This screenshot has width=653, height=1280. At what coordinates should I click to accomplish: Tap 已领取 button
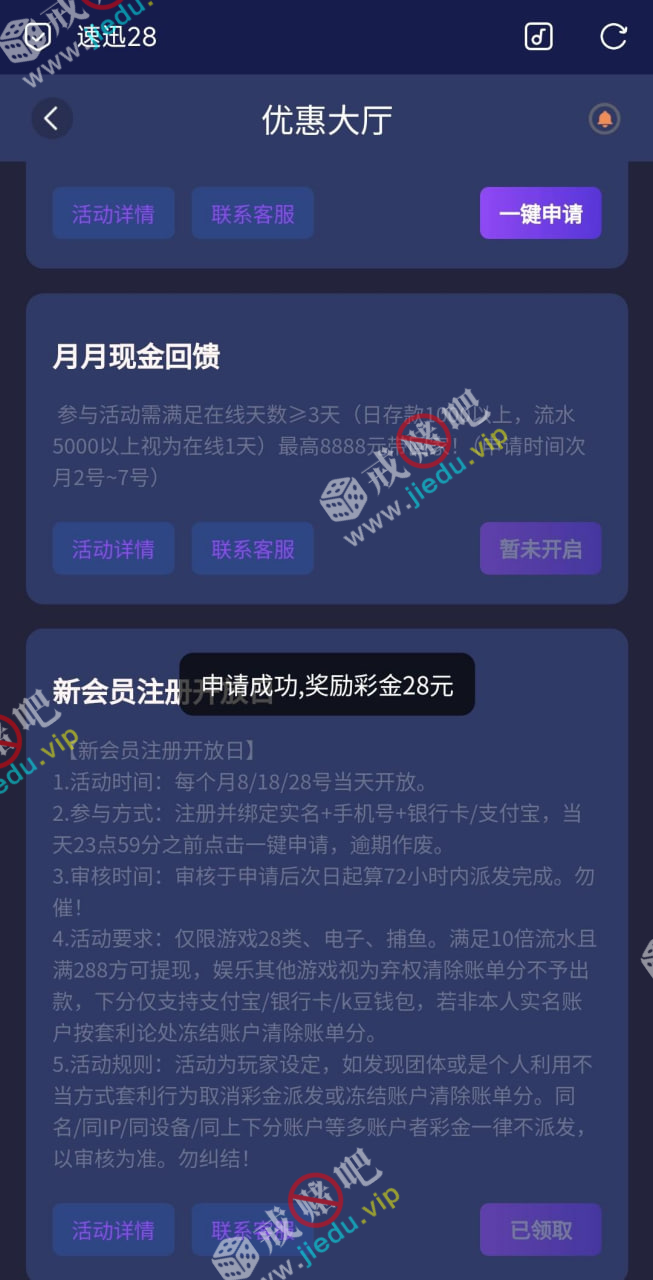coord(540,1229)
